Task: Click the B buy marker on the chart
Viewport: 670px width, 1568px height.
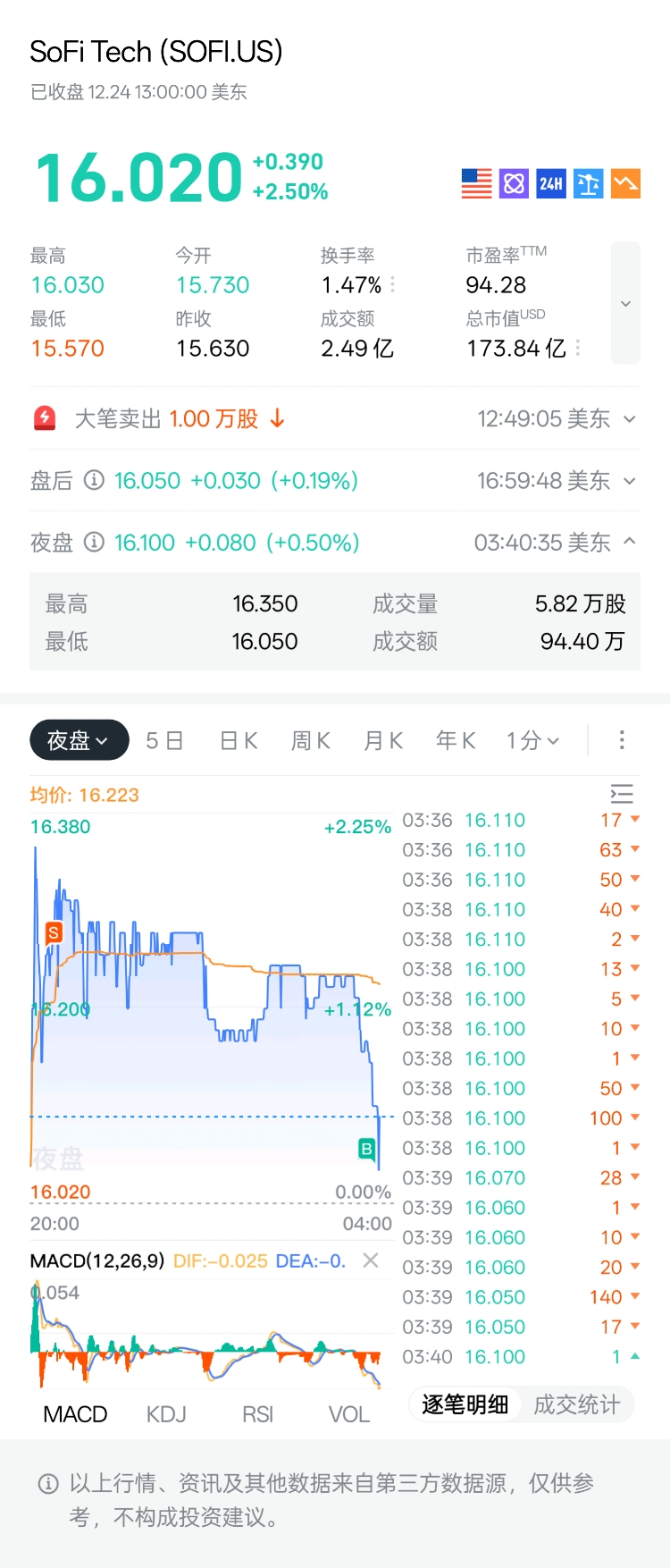Action: [366, 1151]
